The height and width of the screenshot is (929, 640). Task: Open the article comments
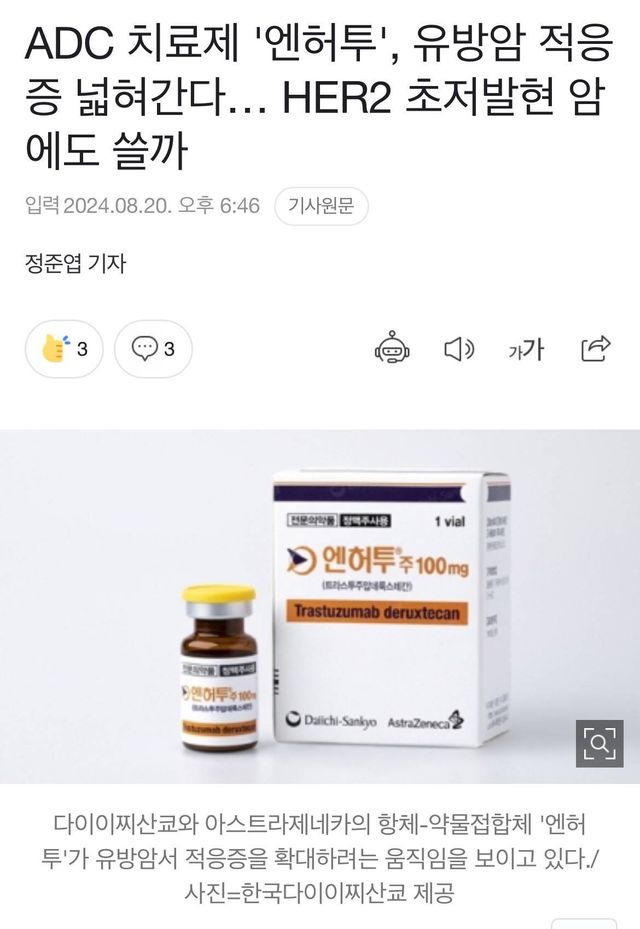tap(153, 349)
